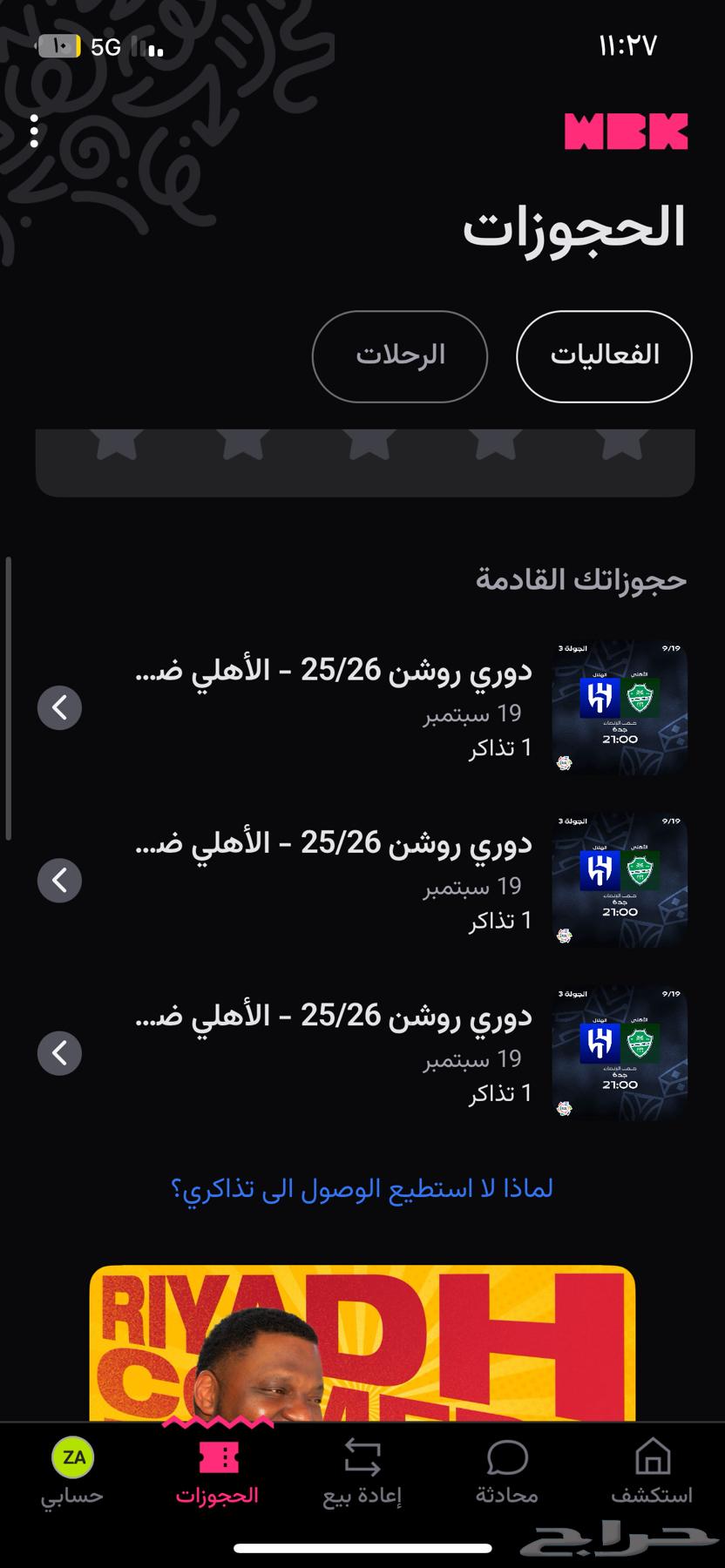Open the three-dot overflow menu
The width and height of the screenshot is (725, 1568).
[x=35, y=132]
